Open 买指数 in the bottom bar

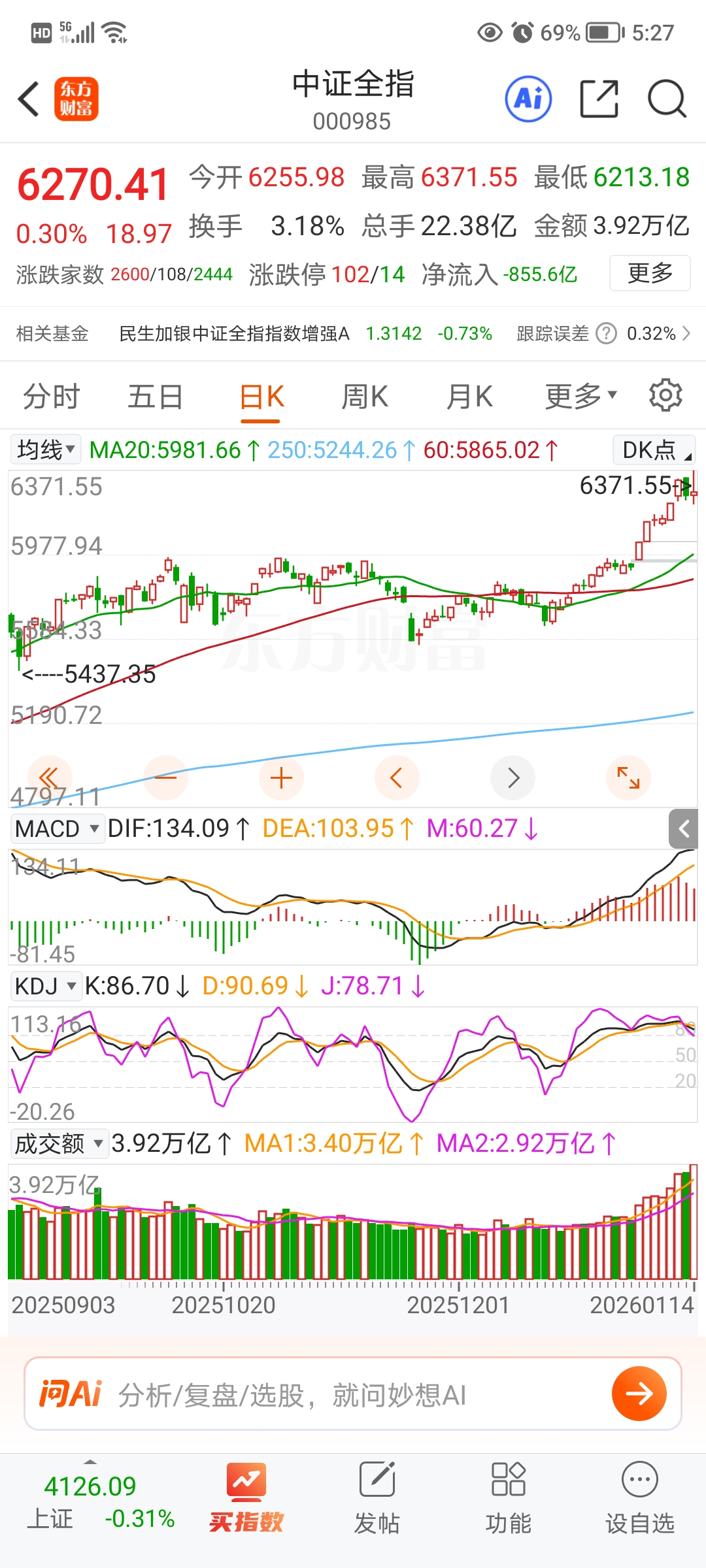(246, 1499)
